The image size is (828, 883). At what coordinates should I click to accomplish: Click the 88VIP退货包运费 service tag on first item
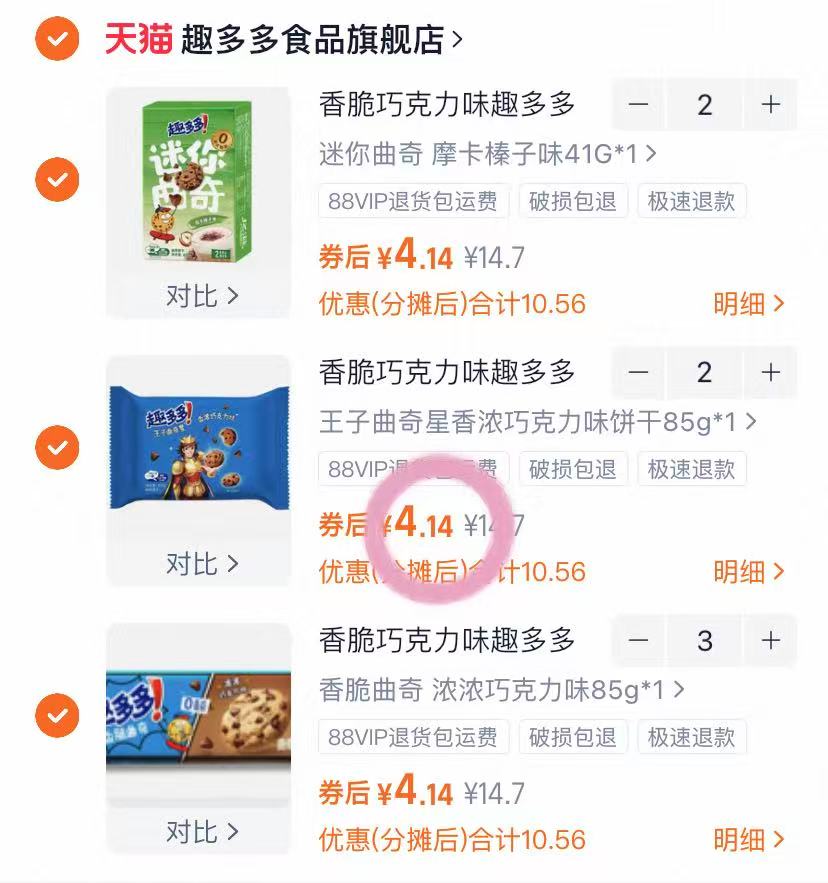tap(414, 200)
